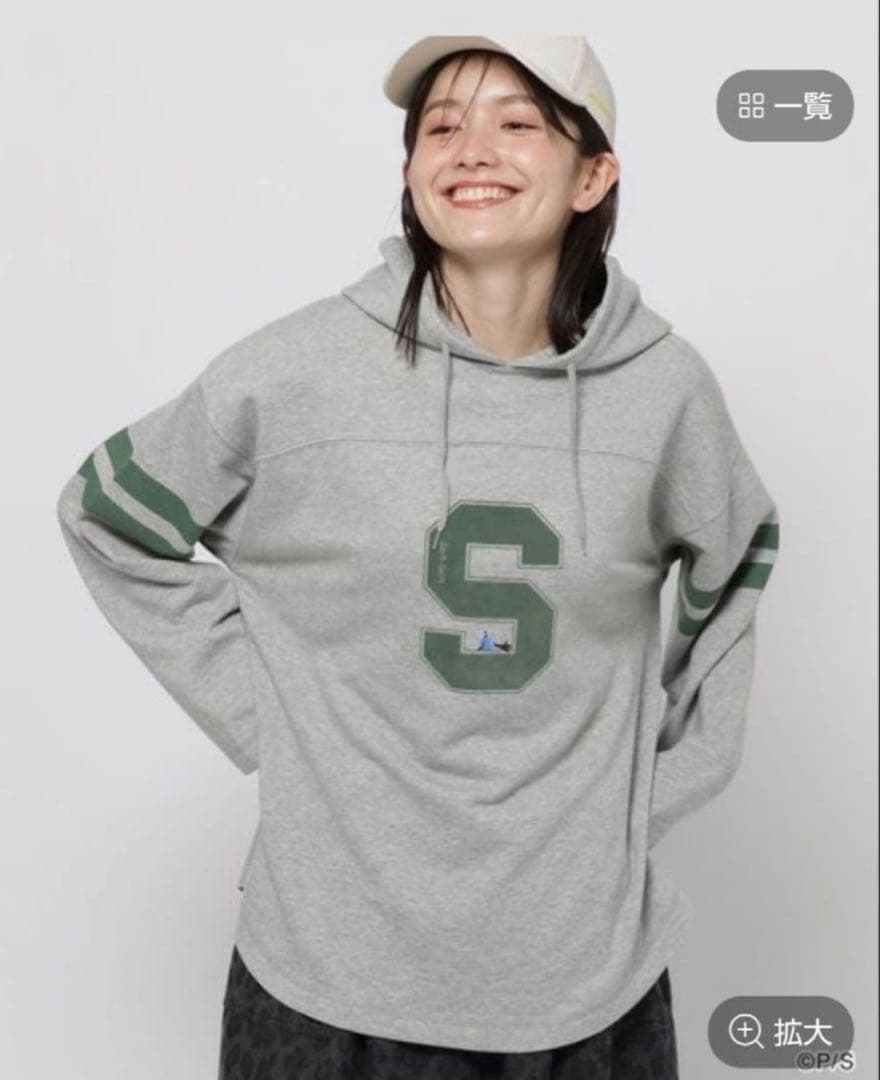Enlarge the photo with the 拡大 button

coord(781,1031)
